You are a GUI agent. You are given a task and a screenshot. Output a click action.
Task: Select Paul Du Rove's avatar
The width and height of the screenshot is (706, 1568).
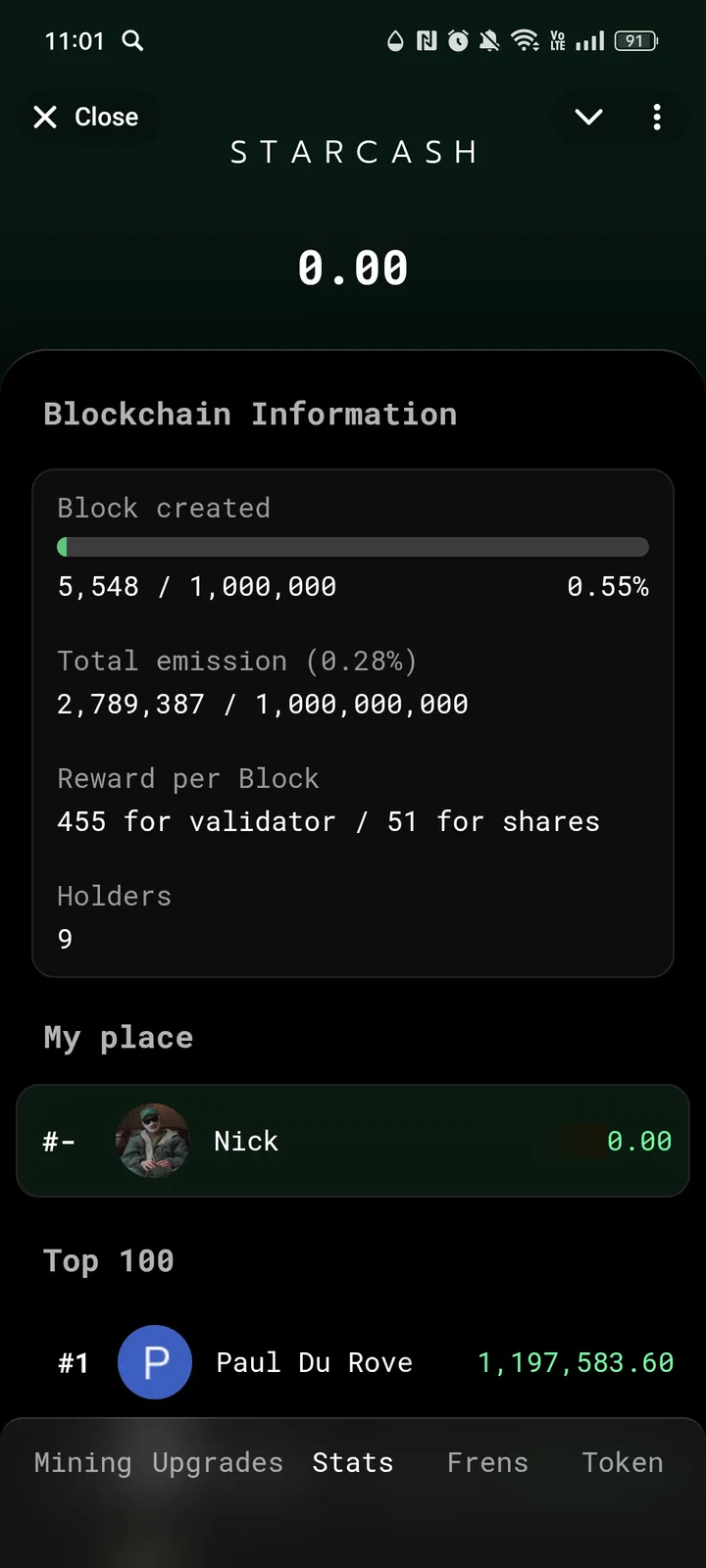pyautogui.click(x=155, y=1362)
